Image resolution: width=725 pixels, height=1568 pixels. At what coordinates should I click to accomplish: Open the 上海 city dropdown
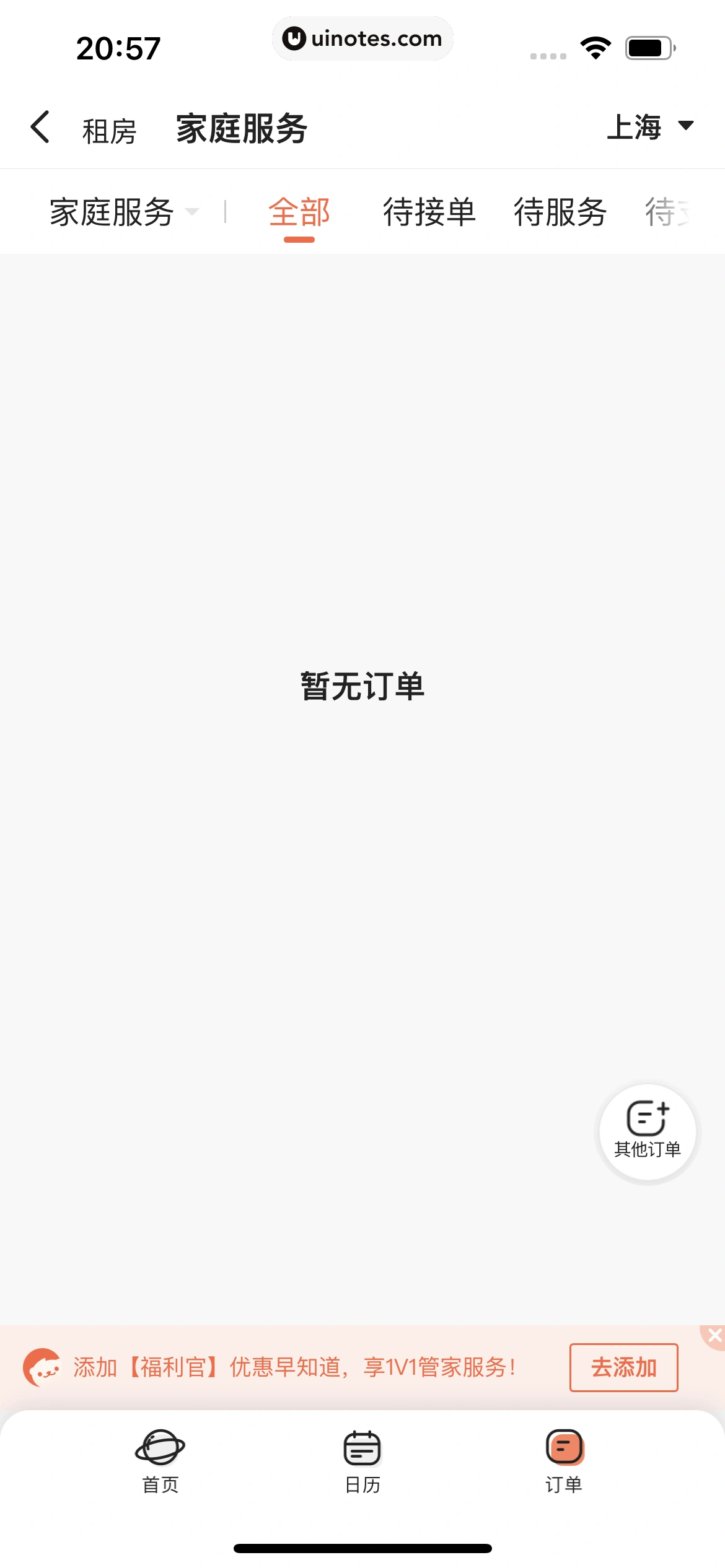click(x=649, y=127)
